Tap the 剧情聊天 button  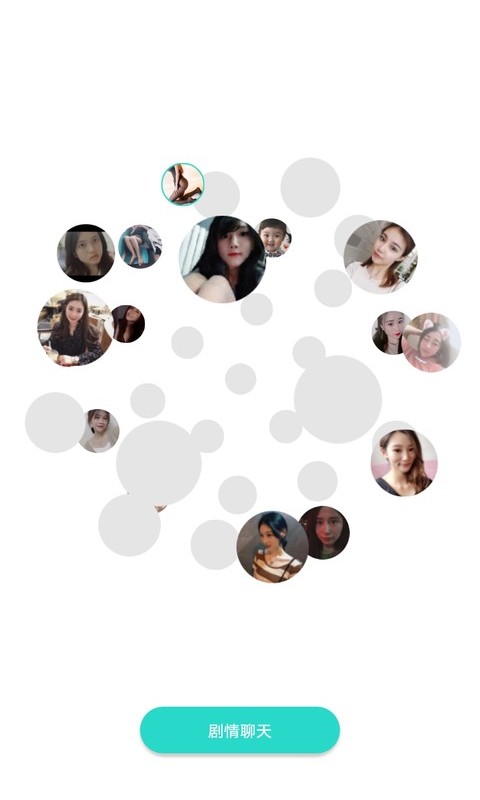239,730
